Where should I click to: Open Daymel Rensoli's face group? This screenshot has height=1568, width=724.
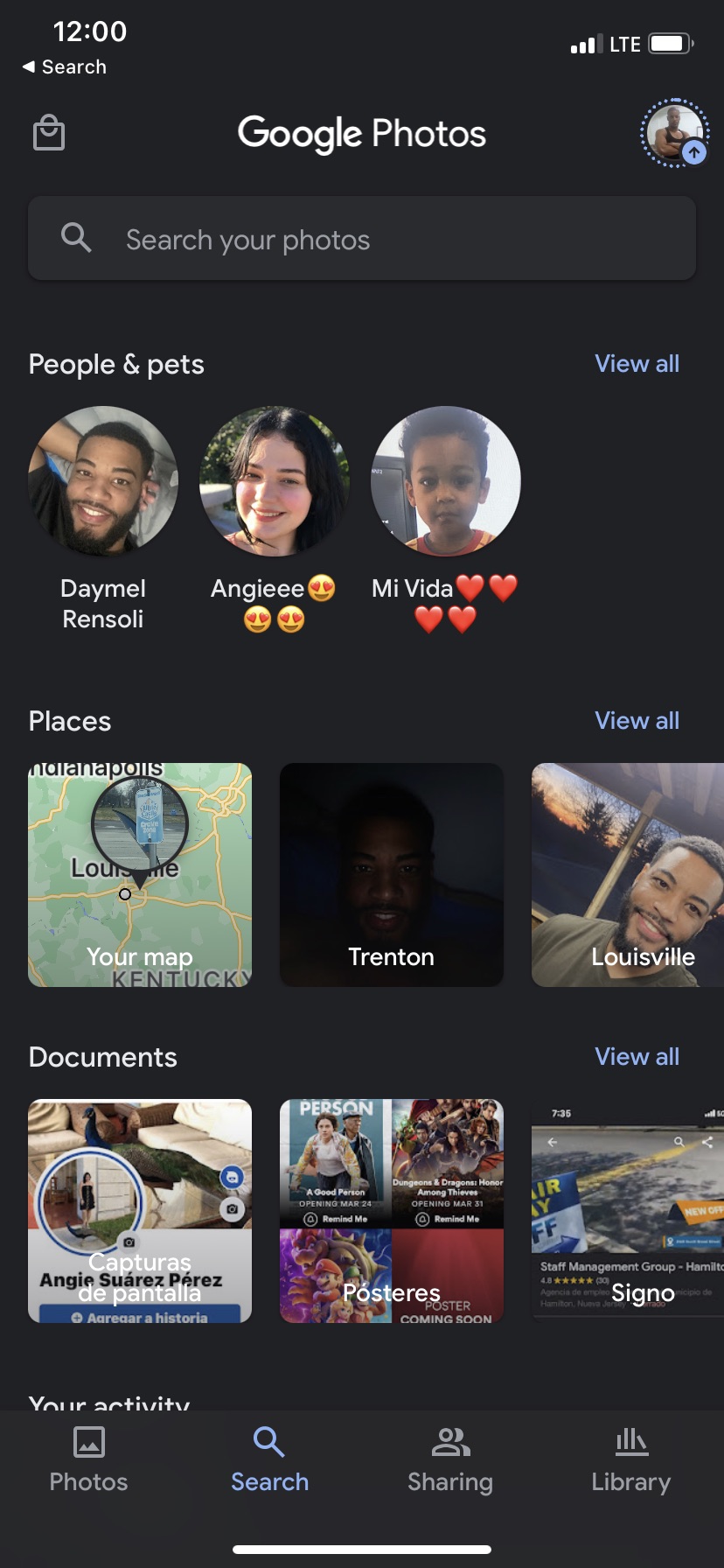[x=103, y=481]
